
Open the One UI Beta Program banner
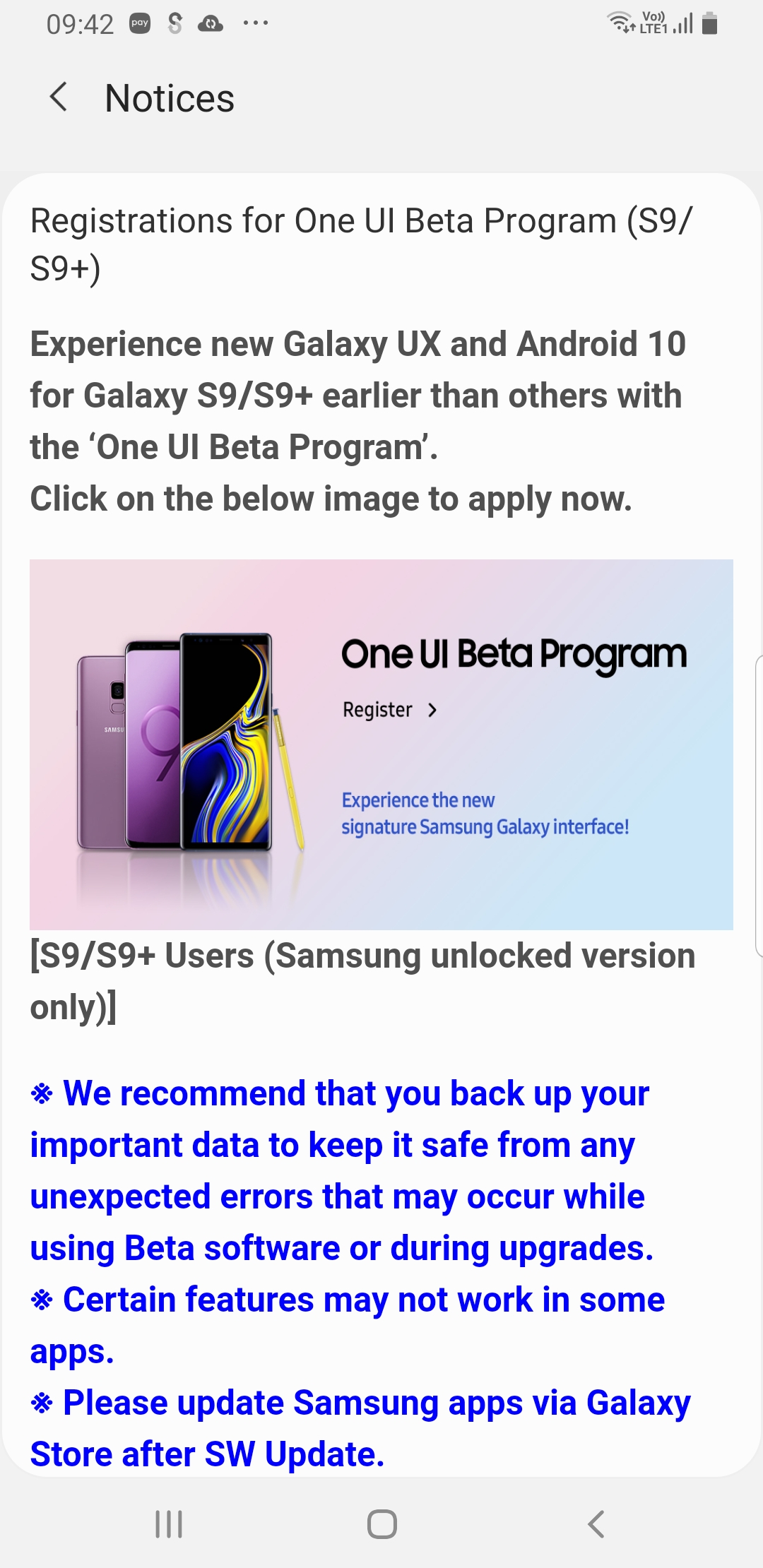click(x=381, y=744)
